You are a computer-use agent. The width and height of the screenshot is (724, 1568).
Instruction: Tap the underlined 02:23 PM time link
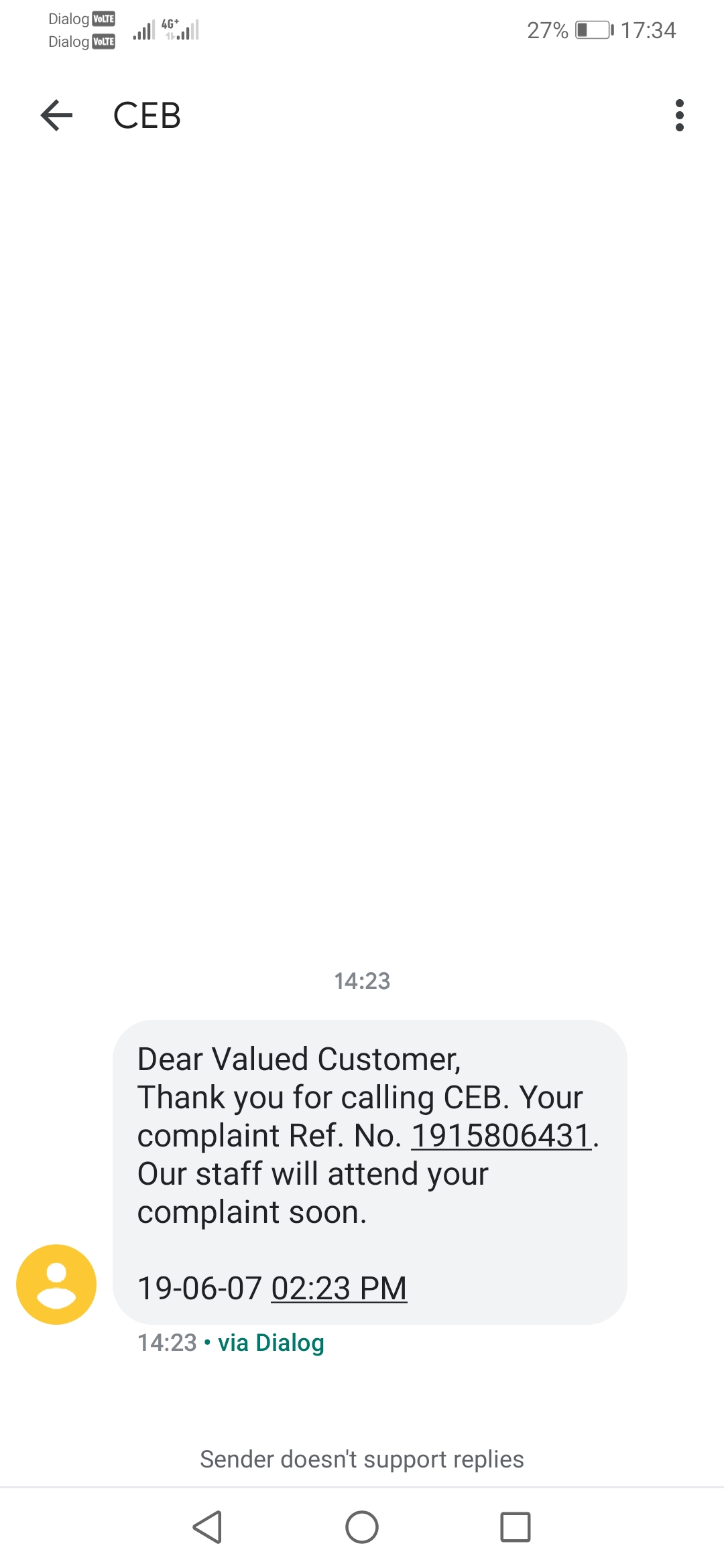click(x=339, y=1288)
